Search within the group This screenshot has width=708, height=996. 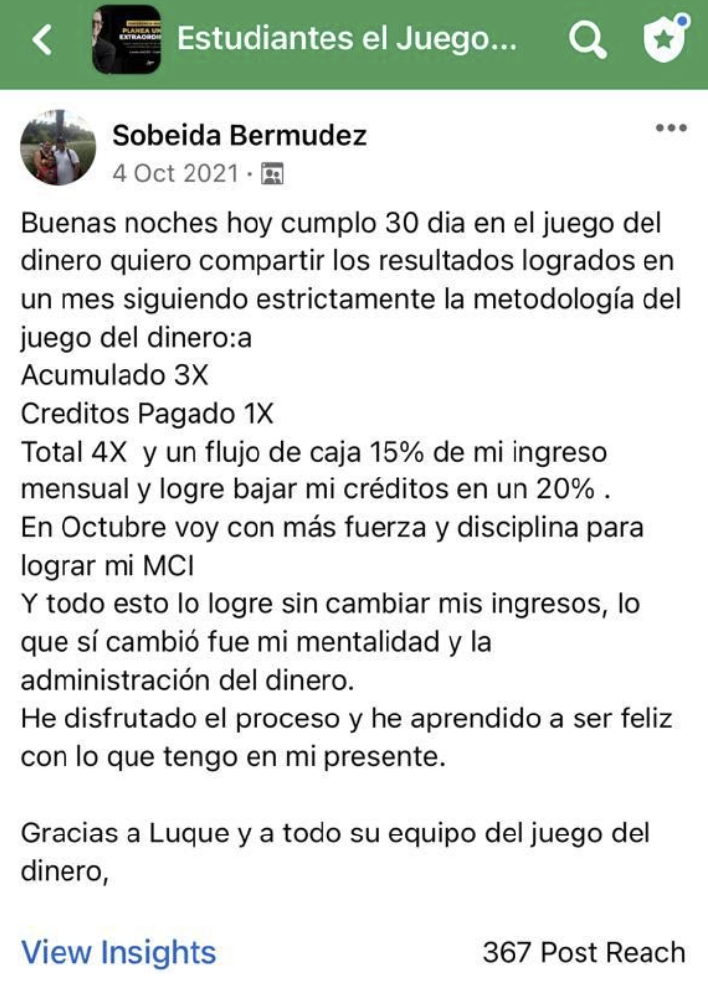pyautogui.click(x=587, y=39)
